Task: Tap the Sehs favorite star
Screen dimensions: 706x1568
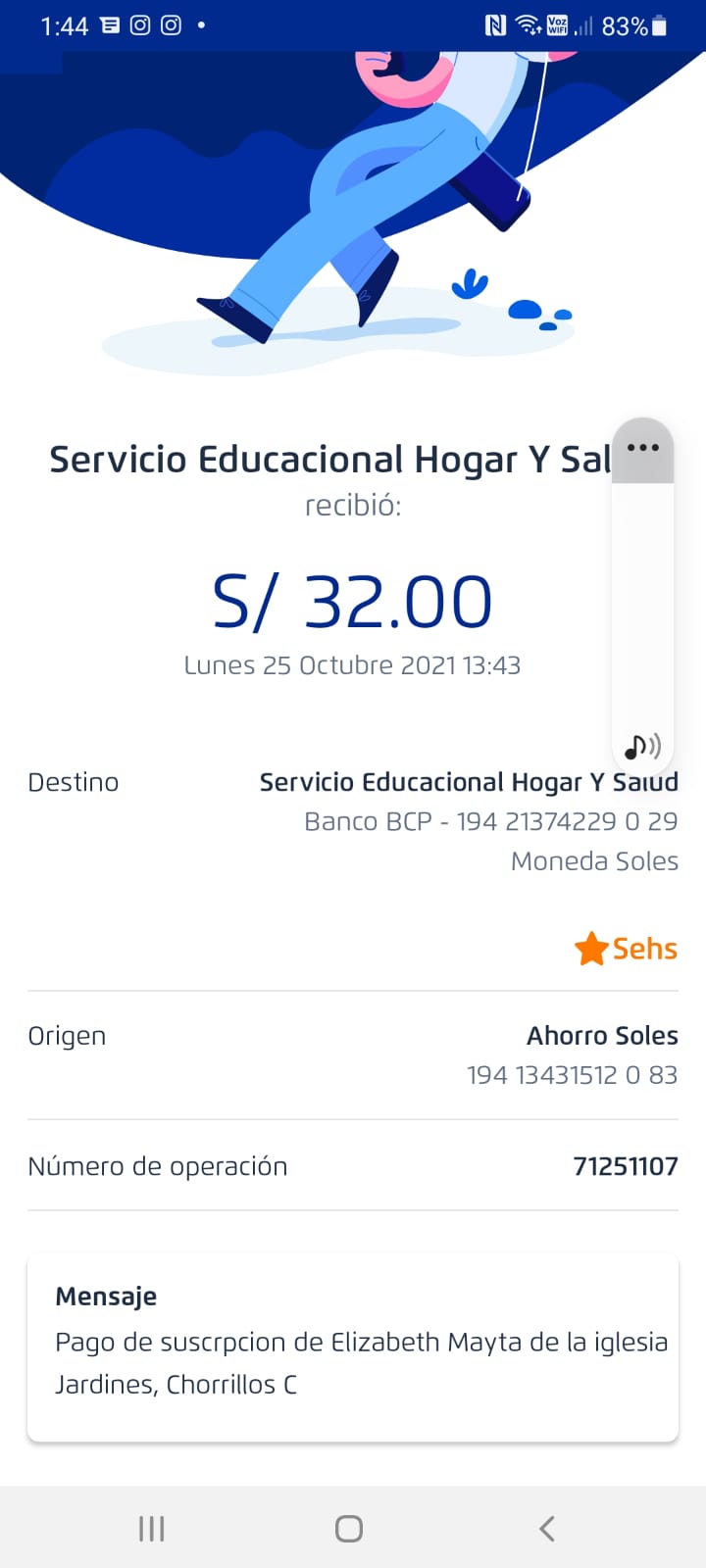Action: tap(592, 949)
